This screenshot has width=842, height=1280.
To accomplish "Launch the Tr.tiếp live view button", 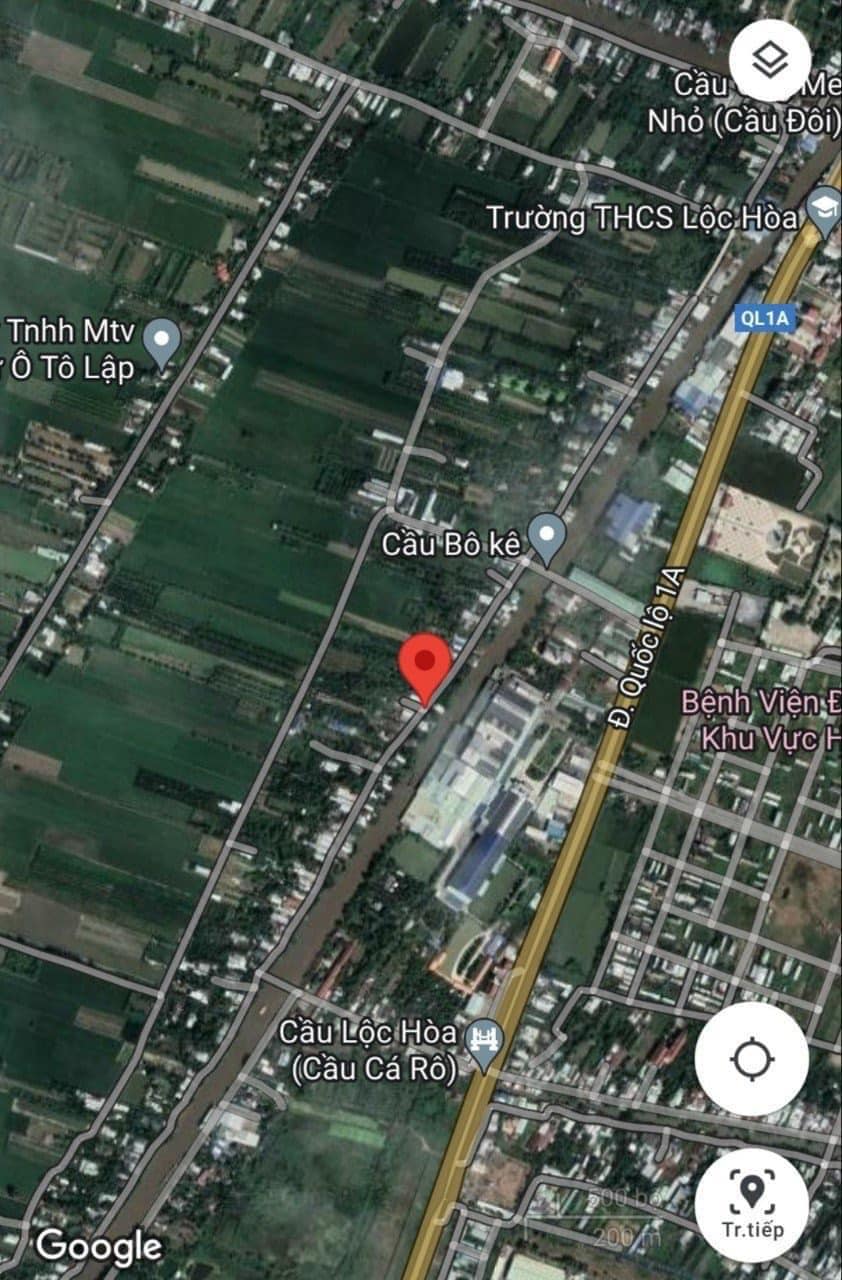I will pos(751,1205).
